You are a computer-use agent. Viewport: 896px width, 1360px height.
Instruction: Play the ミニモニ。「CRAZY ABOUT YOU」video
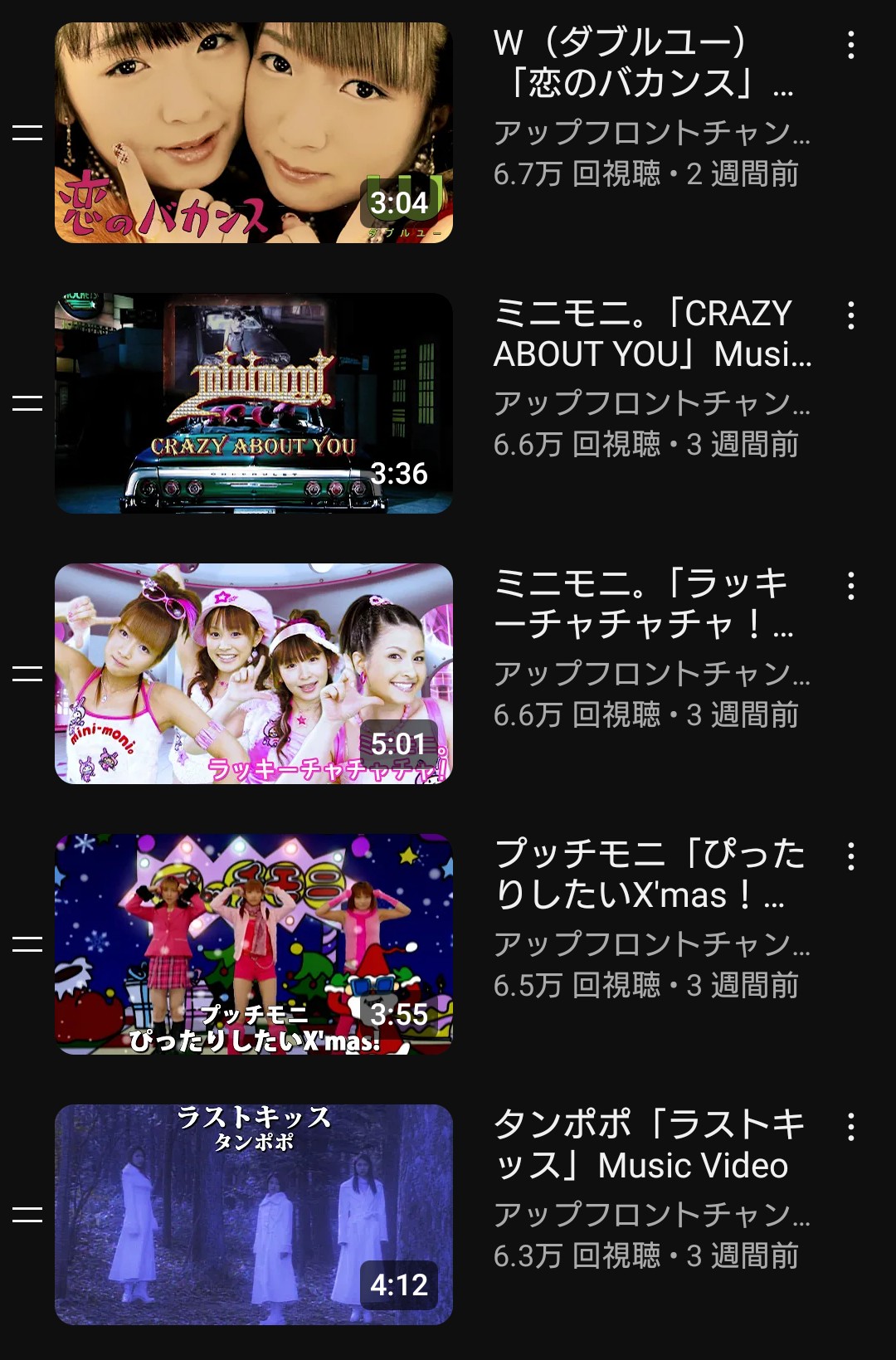click(253, 403)
